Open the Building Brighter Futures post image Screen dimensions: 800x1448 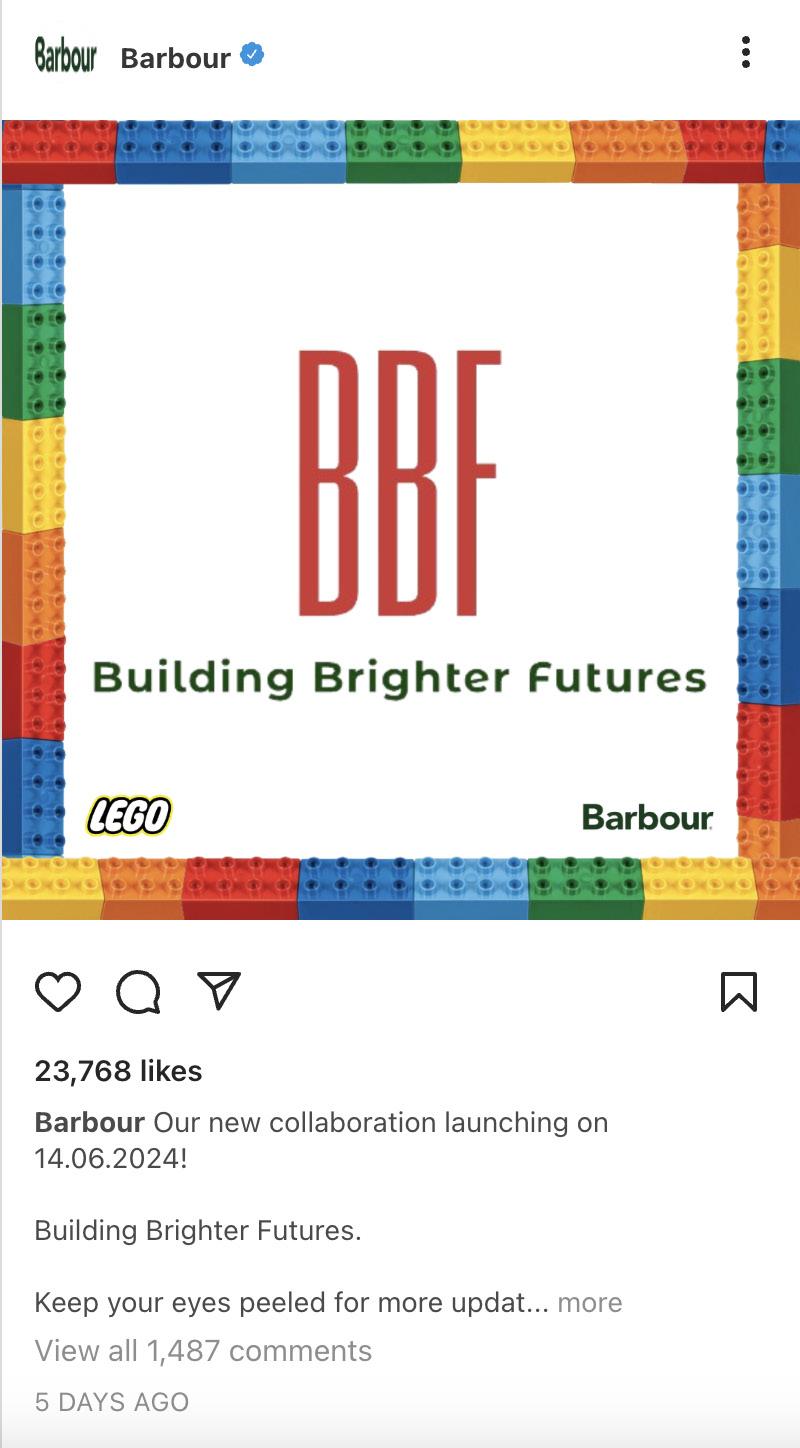(400, 520)
